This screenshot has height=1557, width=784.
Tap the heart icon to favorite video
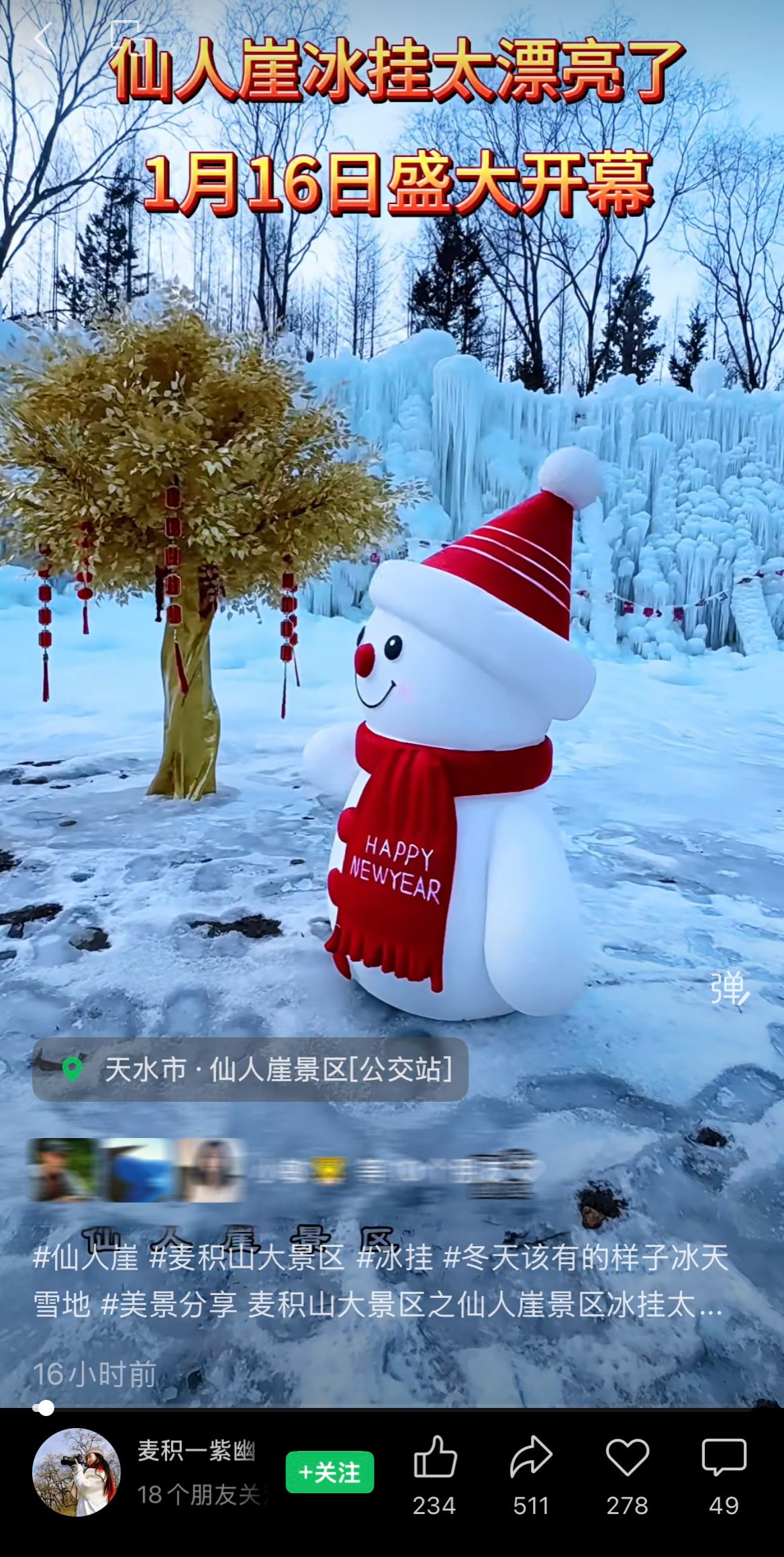(x=627, y=1458)
